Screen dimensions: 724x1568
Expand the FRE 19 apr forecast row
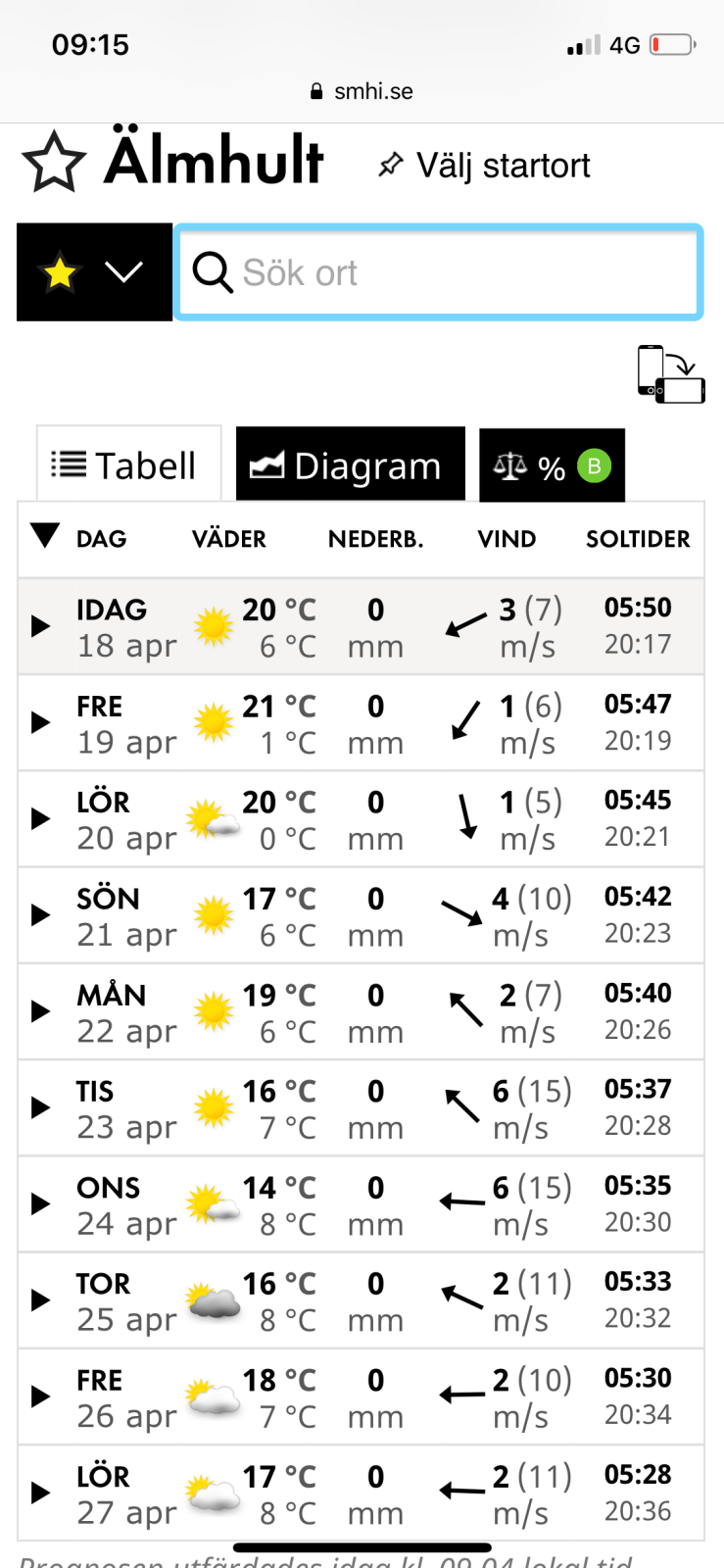40,723
